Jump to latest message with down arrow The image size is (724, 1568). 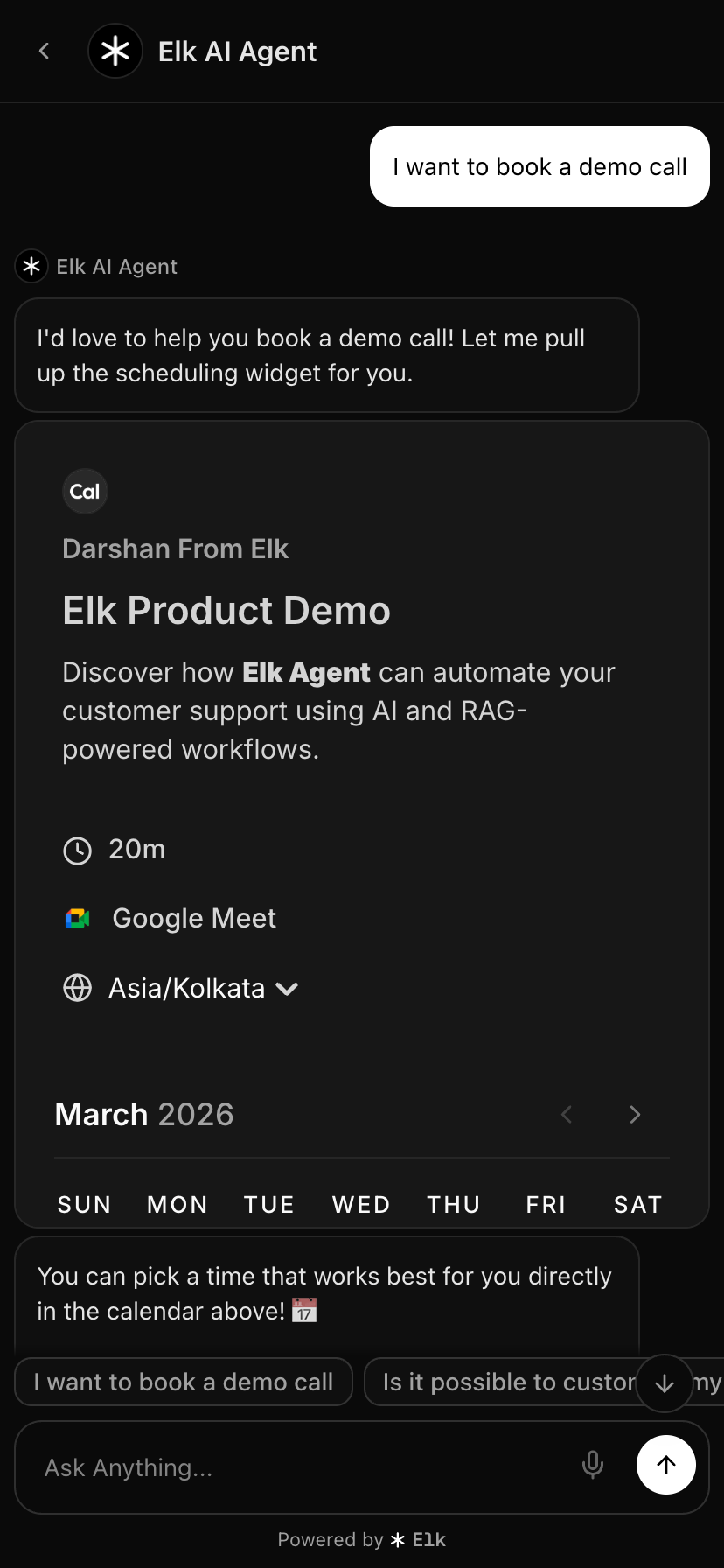tap(665, 1382)
